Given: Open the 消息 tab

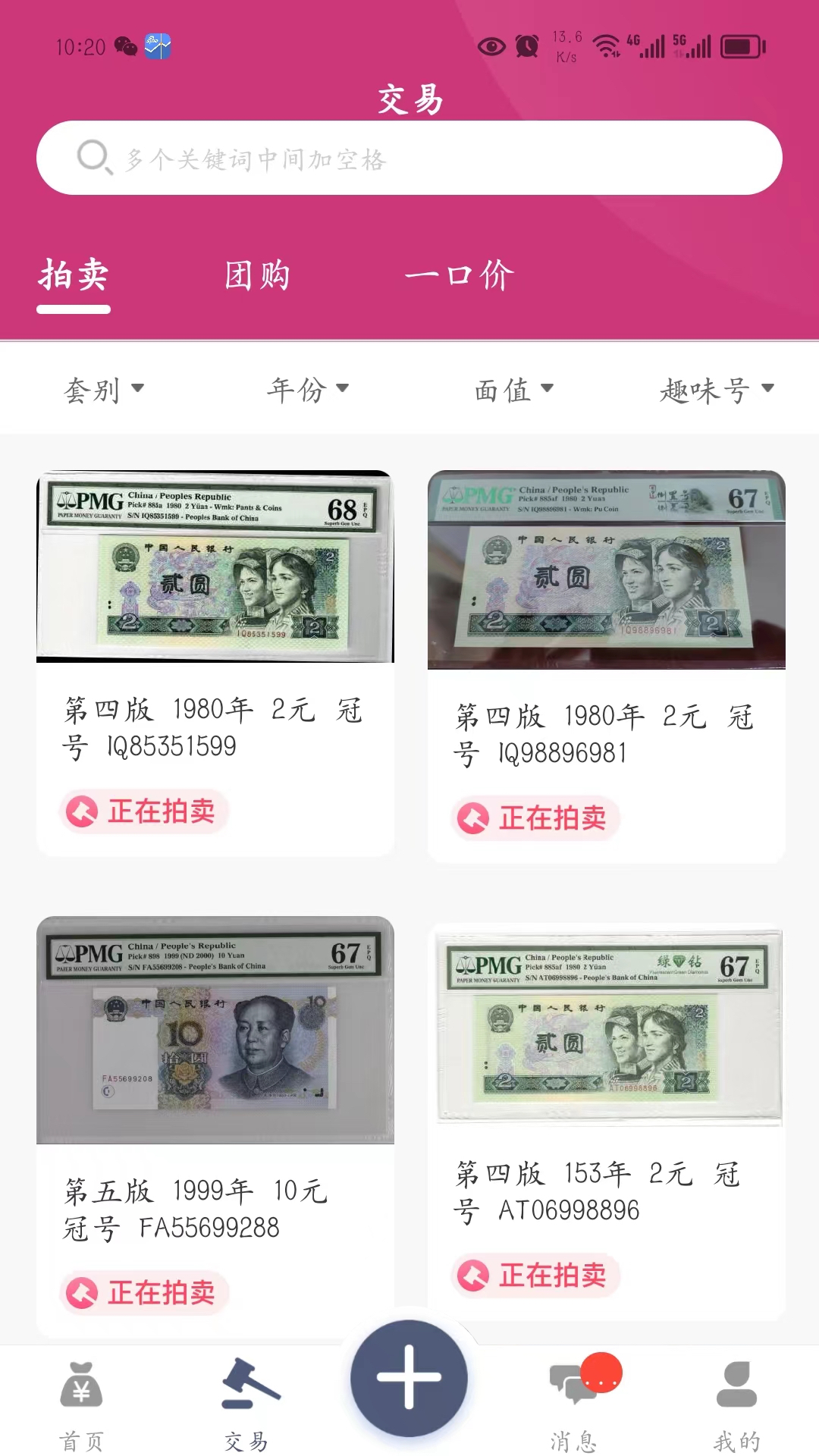Looking at the screenshot, I should tap(574, 1404).
